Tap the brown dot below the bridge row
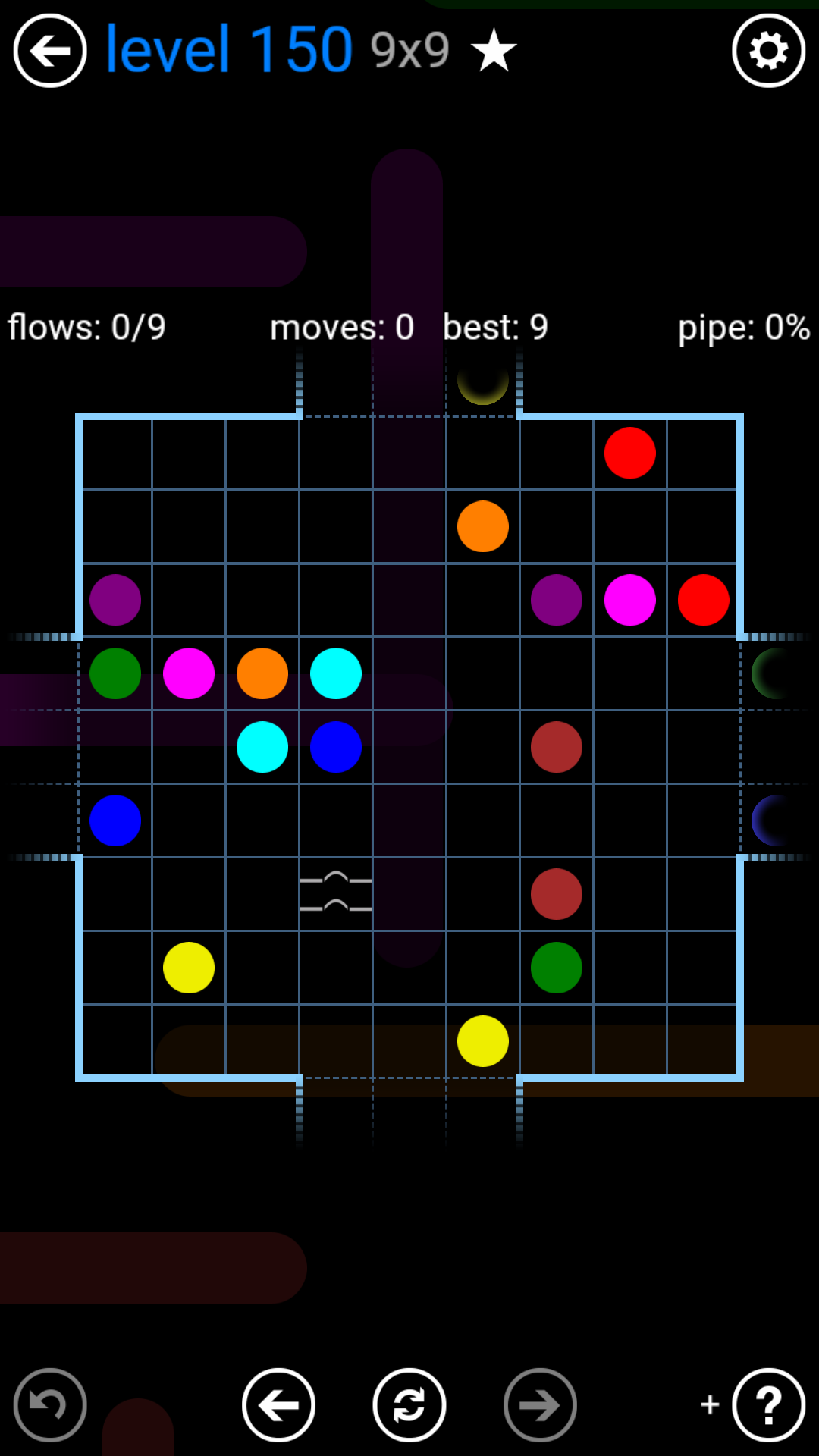 [557, 894]
